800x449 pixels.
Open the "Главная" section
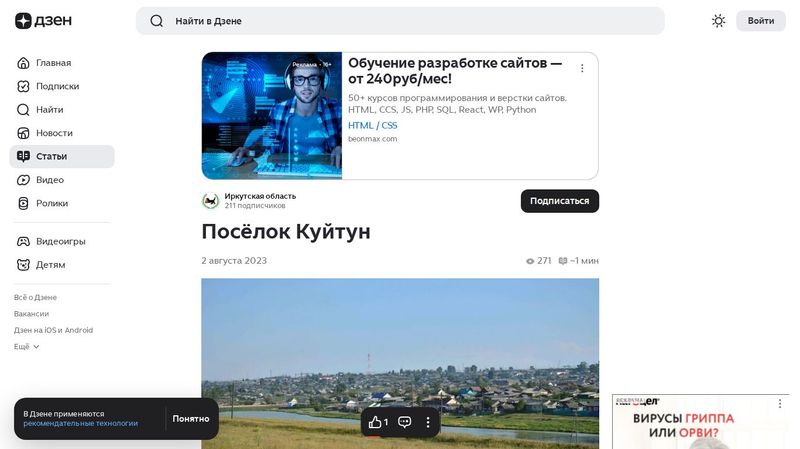pyautogui.click(x=53, y=63)
